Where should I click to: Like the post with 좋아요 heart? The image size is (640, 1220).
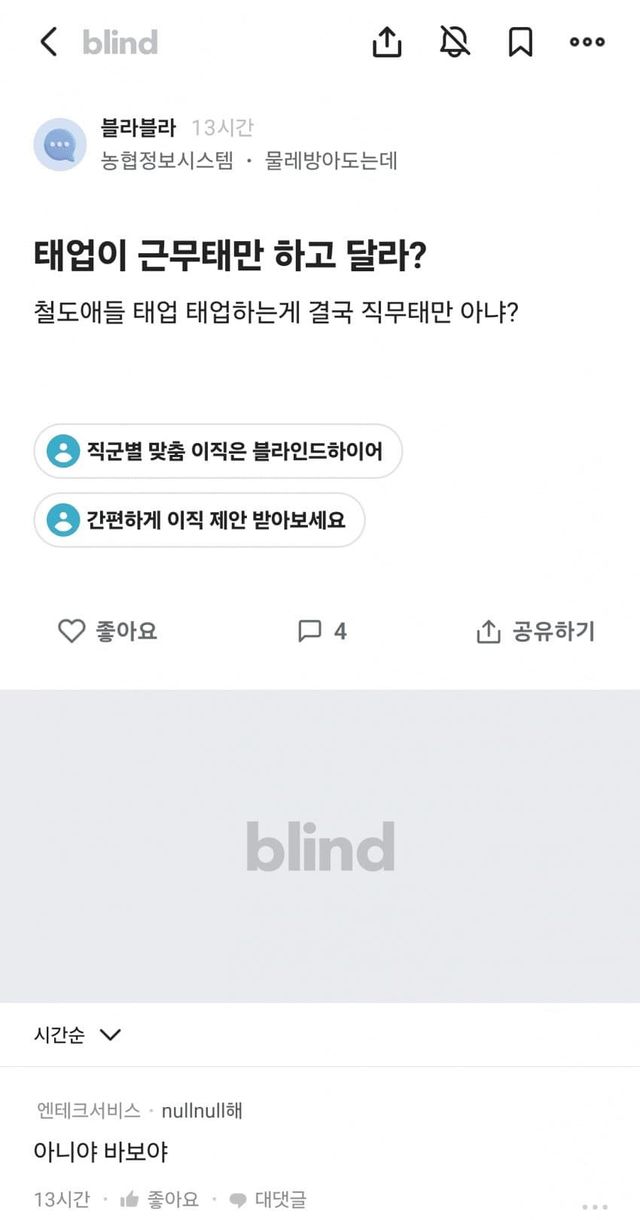coord(108,631)
